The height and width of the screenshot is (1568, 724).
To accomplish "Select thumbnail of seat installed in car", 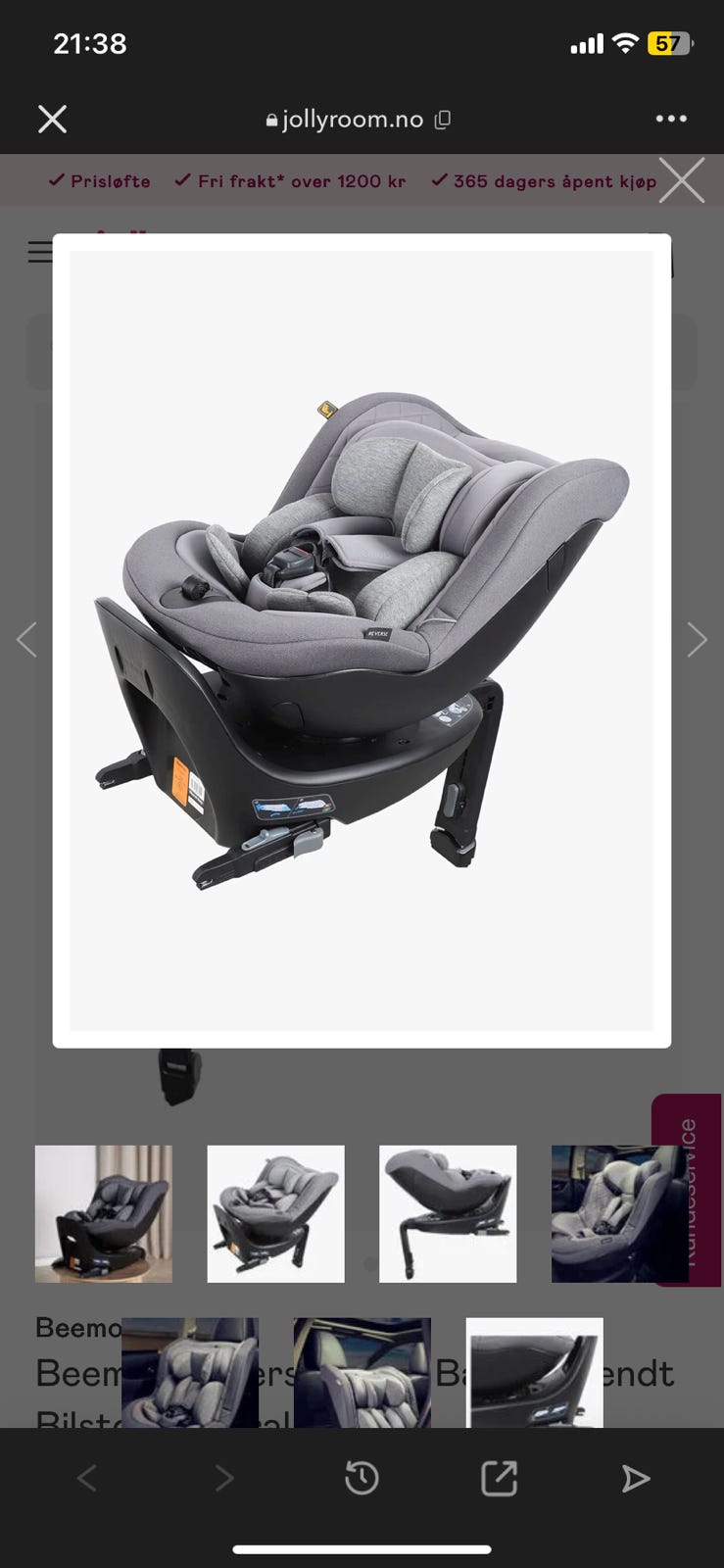I will coord(620,1214).
